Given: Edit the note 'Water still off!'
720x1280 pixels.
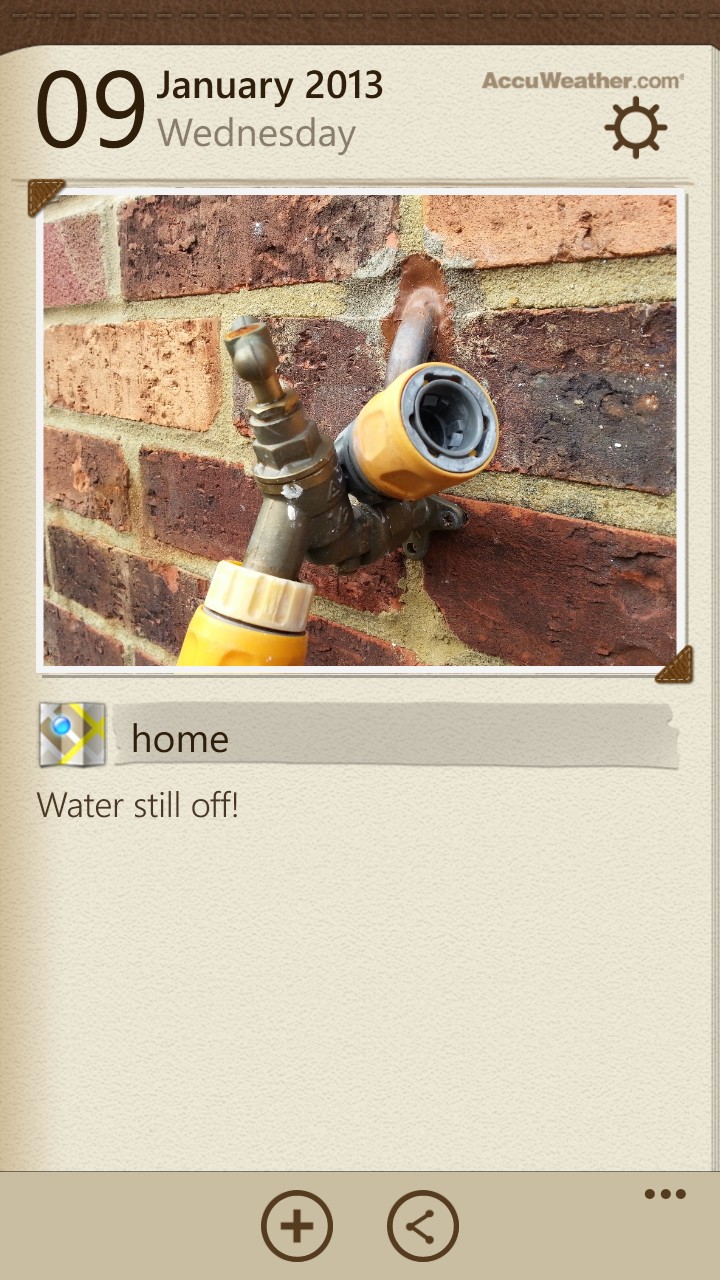Looking at the screenshot, I should coord(138,805).
